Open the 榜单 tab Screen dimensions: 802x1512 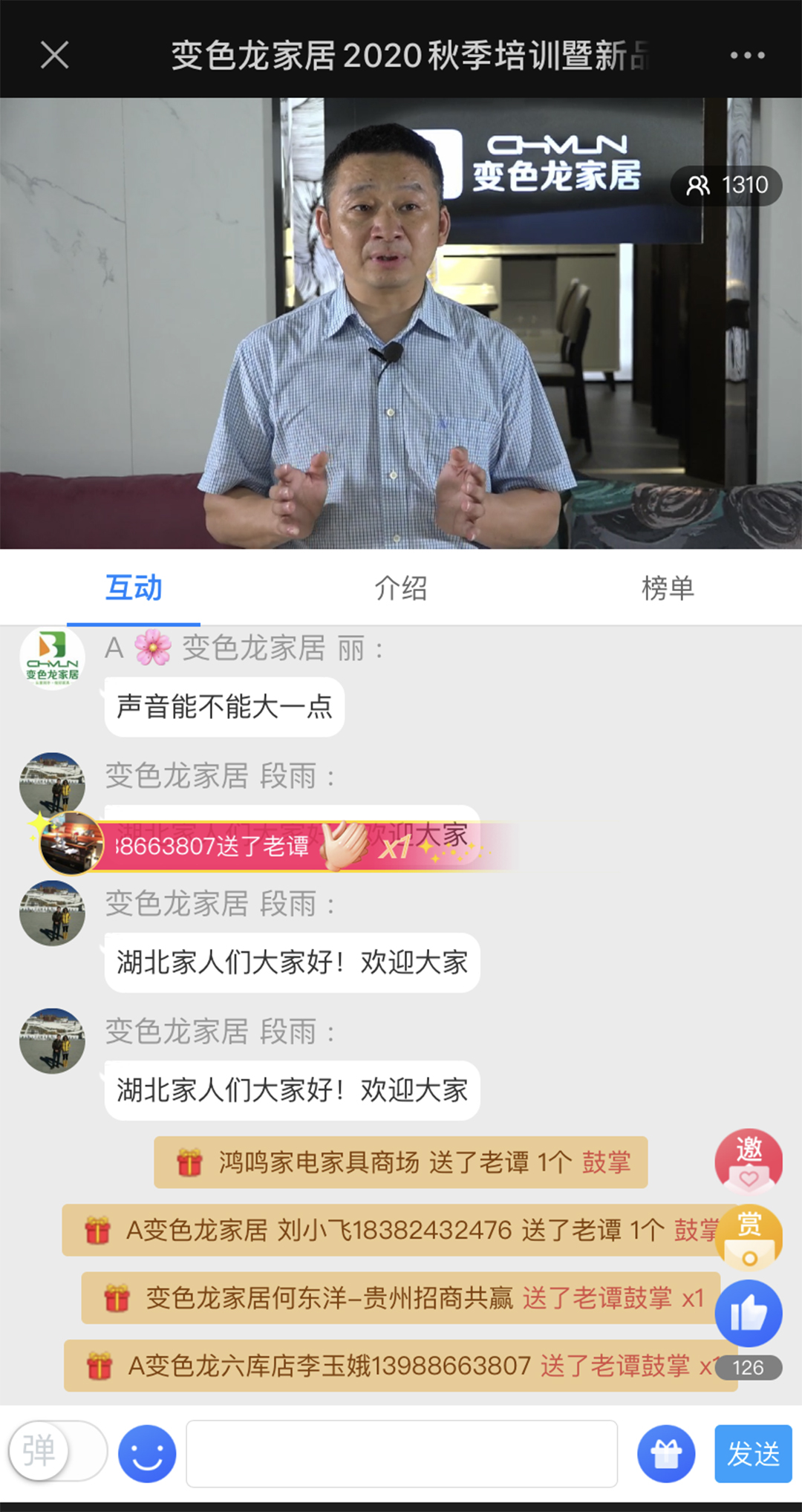point(668,587)
